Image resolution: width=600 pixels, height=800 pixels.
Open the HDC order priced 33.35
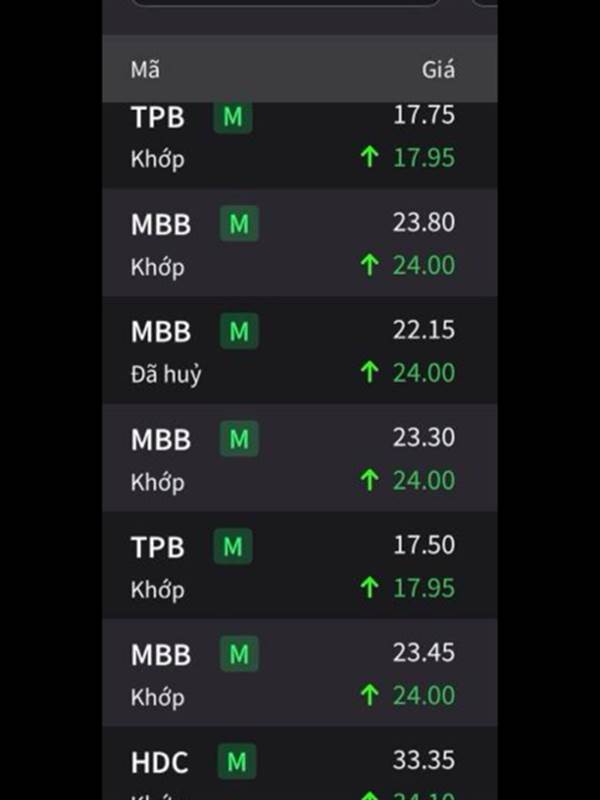pos(298,768)
